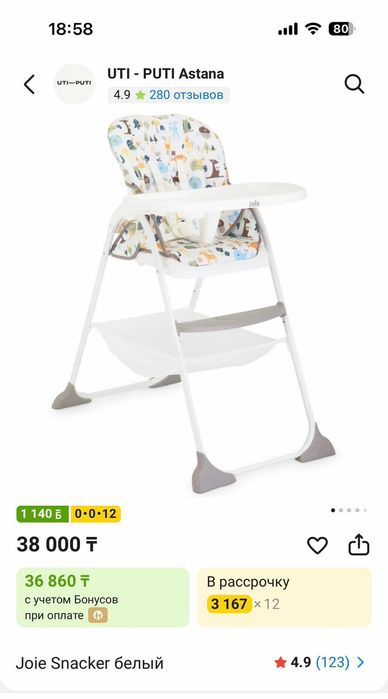Tap the 0·0·12 installment badge
The image size is (388, 699).
95,514
